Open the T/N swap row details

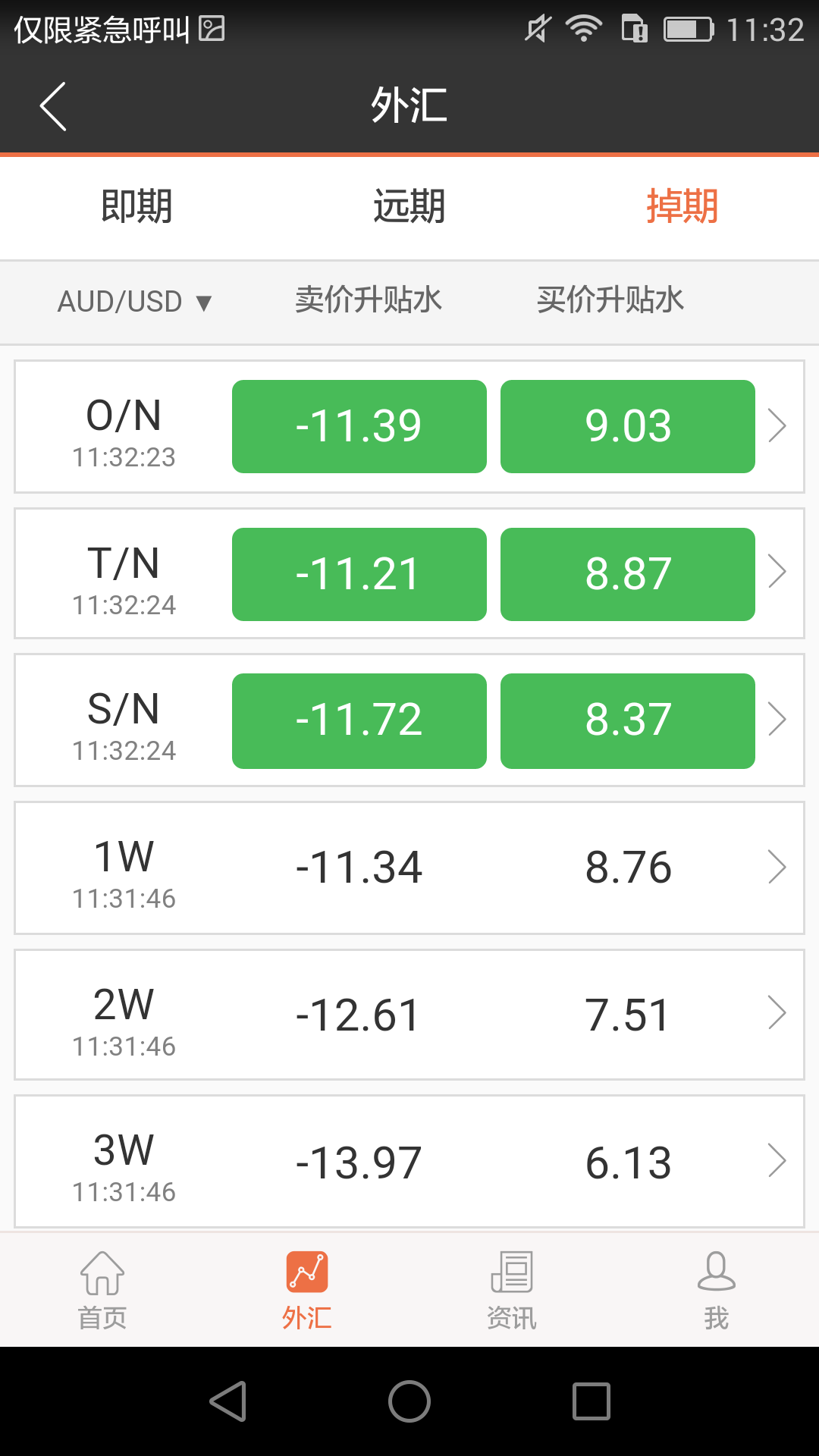(x=777, y=573)
